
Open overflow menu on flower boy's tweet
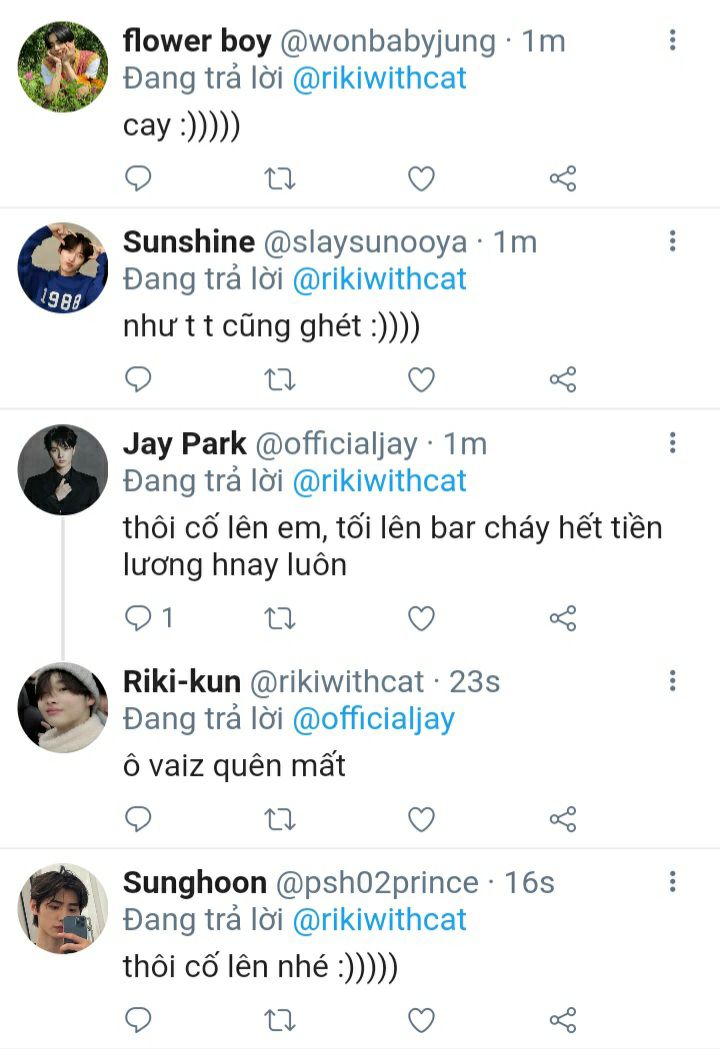click(x=672, y=40)
